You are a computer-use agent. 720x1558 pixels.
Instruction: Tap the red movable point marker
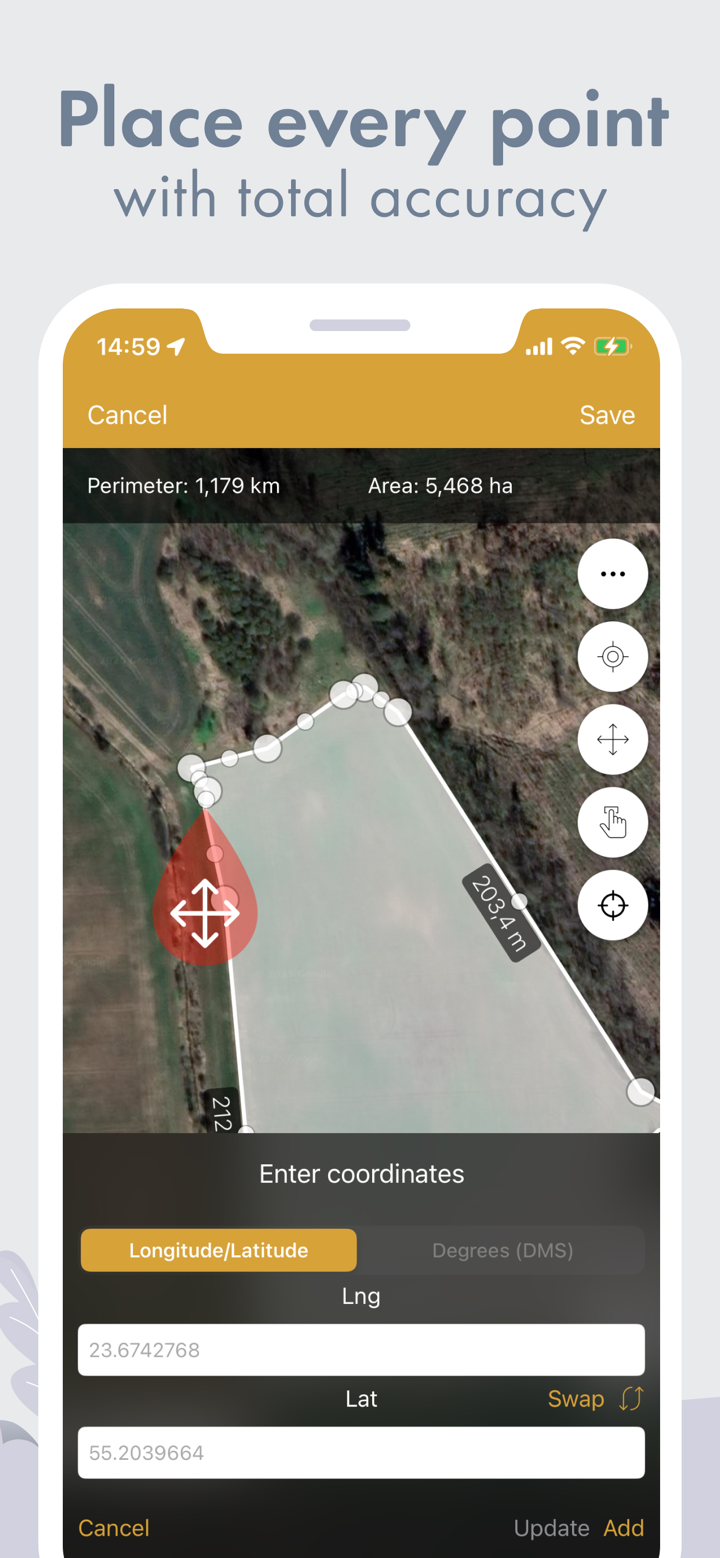[205, 912]
